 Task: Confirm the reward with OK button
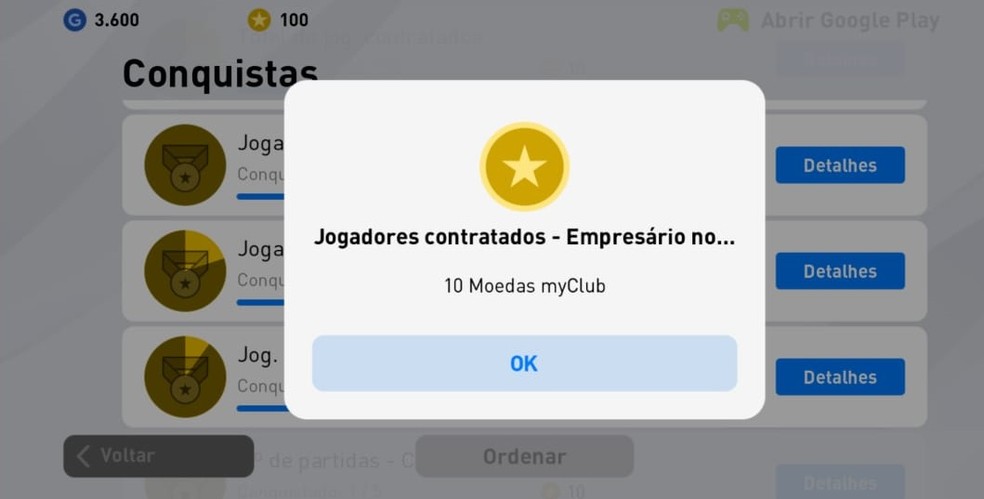(x=524, y=363)
